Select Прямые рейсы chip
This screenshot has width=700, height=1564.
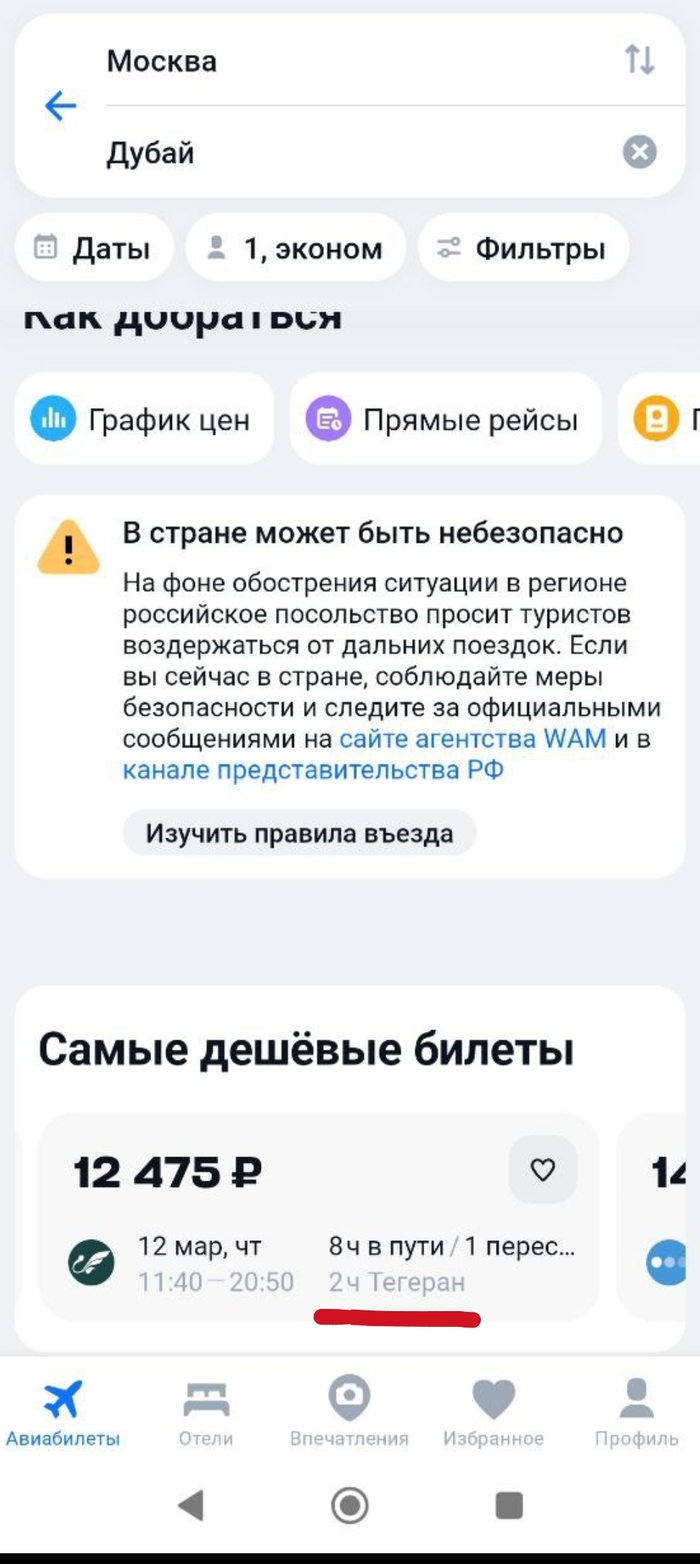pos(446,420)
